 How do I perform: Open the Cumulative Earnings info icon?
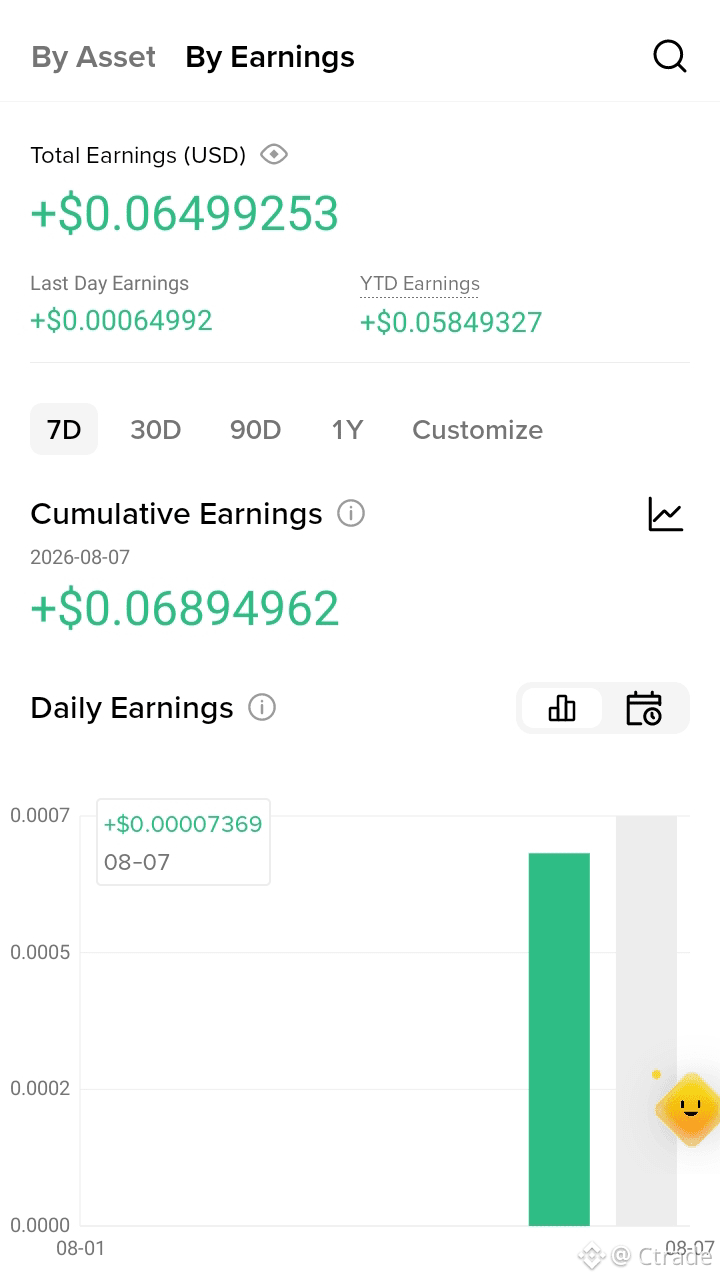point(351,514)
